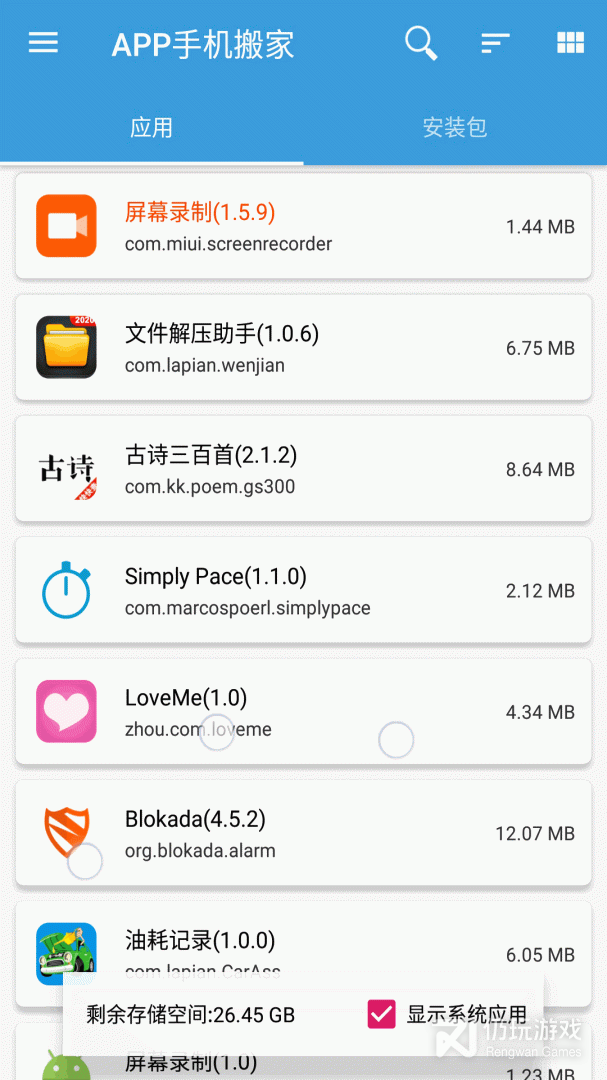
Task: Uncheck the 显示系统应用 checkbox
Action: click(x=382, y=1014)
